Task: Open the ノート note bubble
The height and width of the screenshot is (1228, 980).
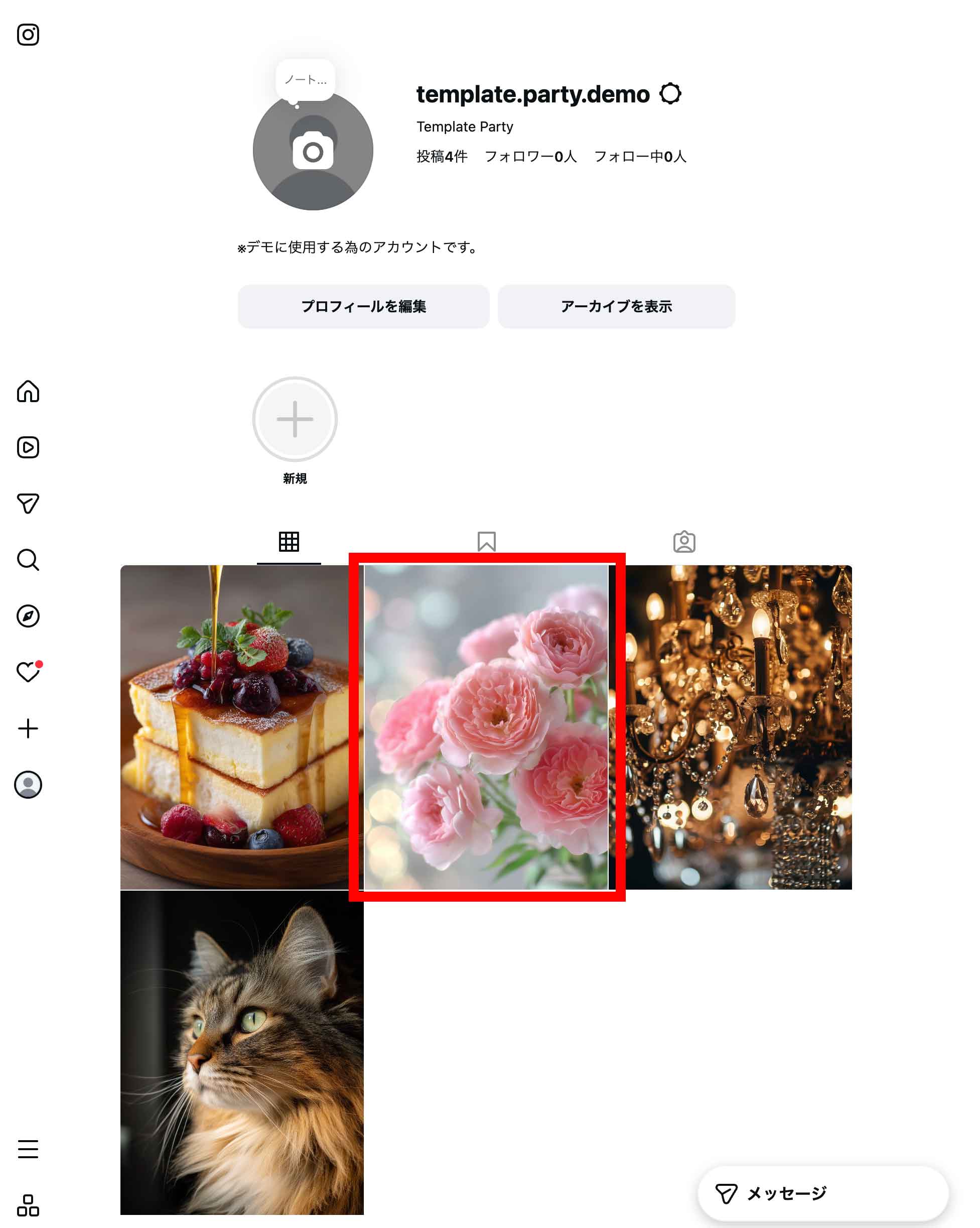Action: [x=305, y=80]
